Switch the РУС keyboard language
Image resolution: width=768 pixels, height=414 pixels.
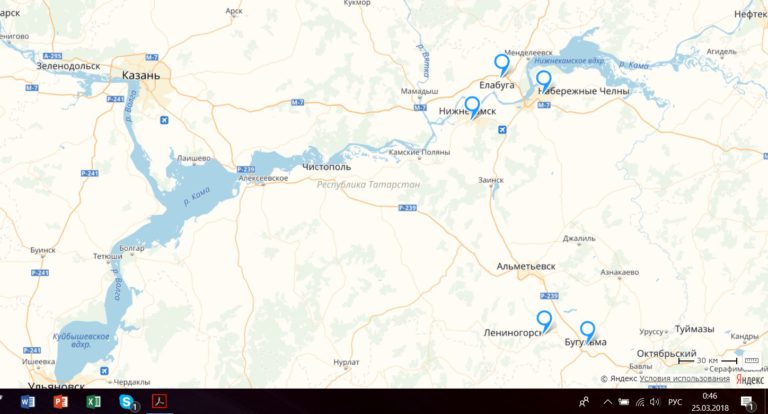pyautogui.click(x=675, y=401)
